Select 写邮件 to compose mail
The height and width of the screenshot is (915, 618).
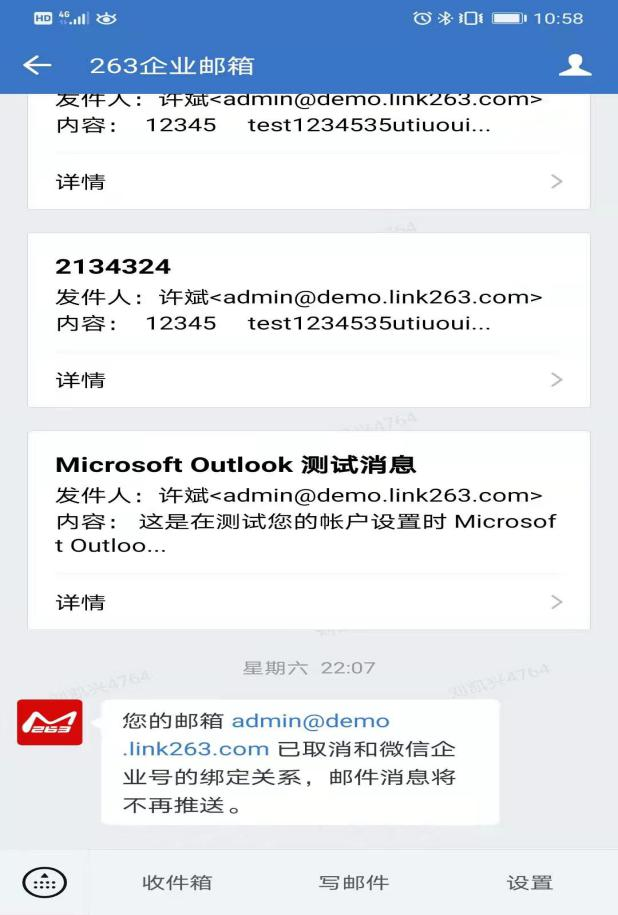[353, 882]
